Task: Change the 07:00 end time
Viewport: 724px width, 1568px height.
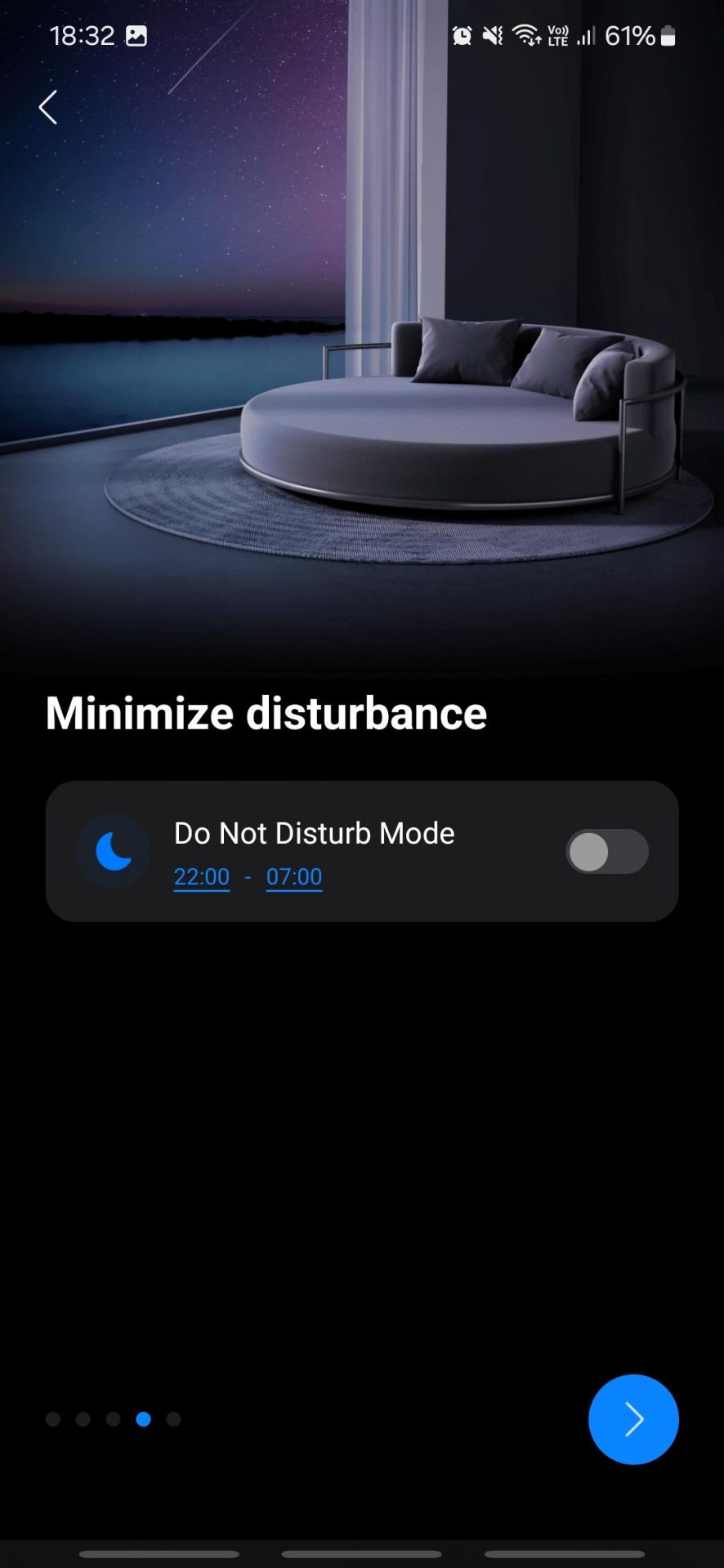Action: click(x=294, y=877)
